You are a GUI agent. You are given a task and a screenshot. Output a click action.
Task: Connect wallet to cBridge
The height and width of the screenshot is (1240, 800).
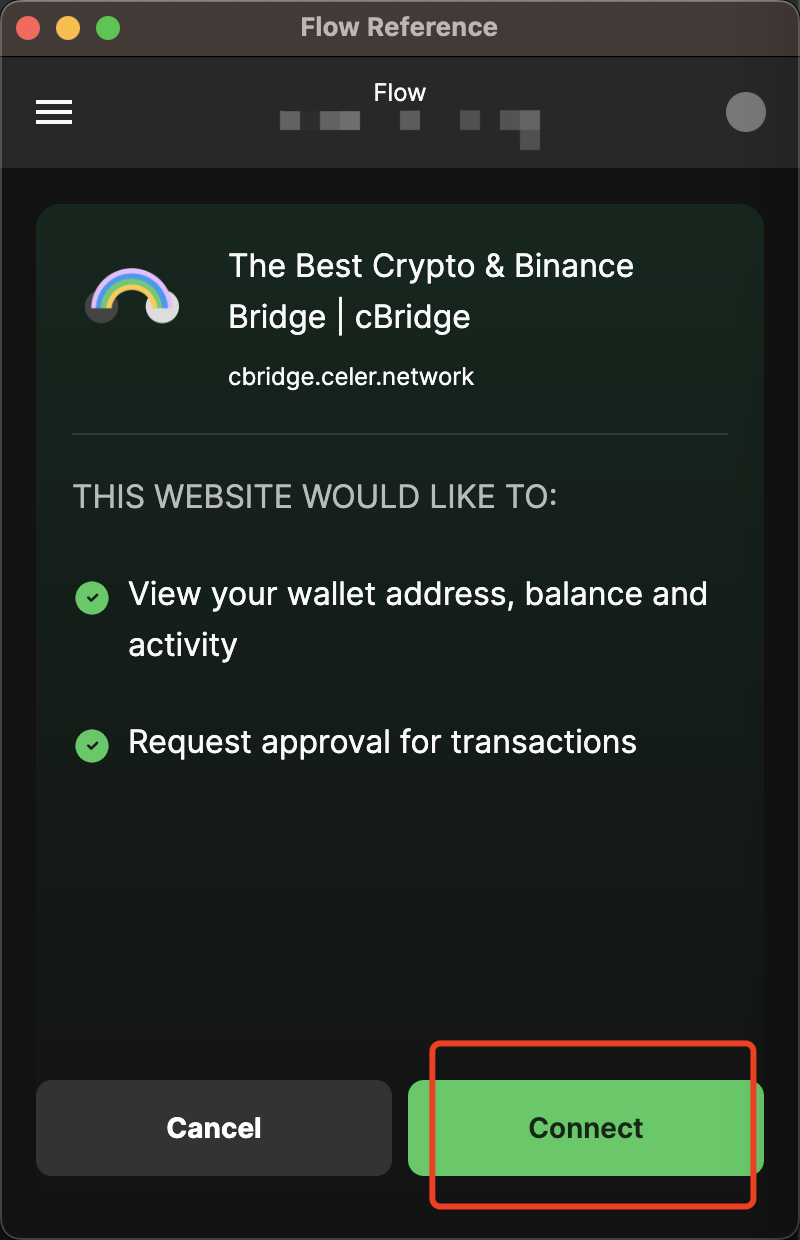tap(586, 1128)
